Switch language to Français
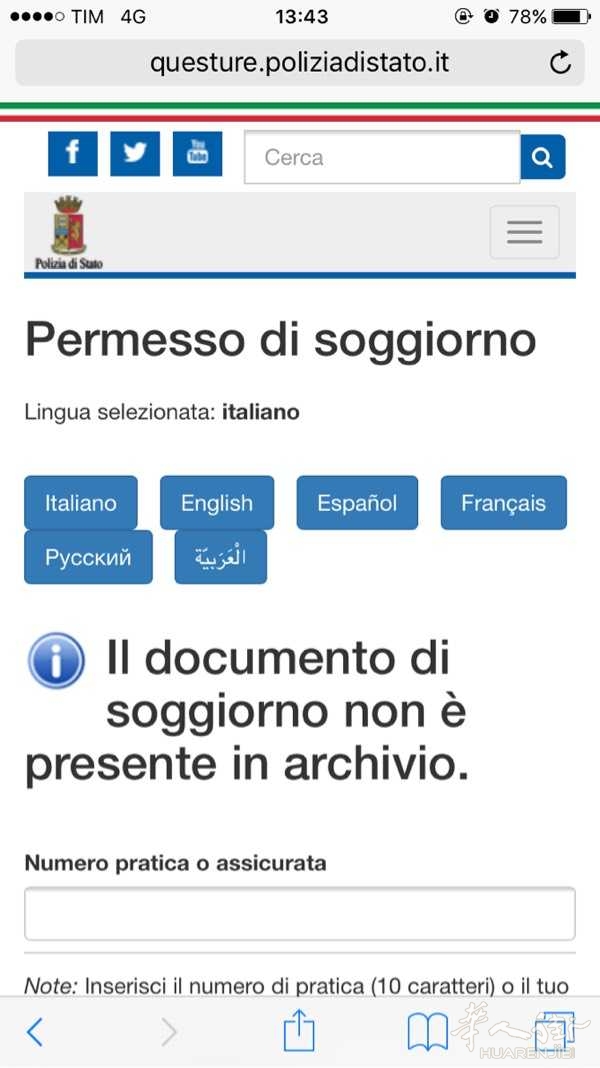600x1068 pixels. click(x=503, y=503)
